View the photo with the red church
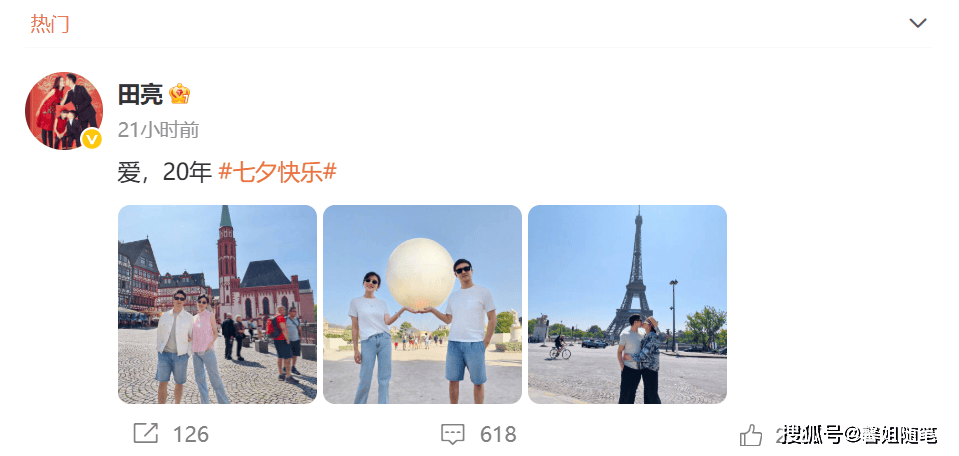This screenshot has height=456, width=959. (x=217, y=304)
